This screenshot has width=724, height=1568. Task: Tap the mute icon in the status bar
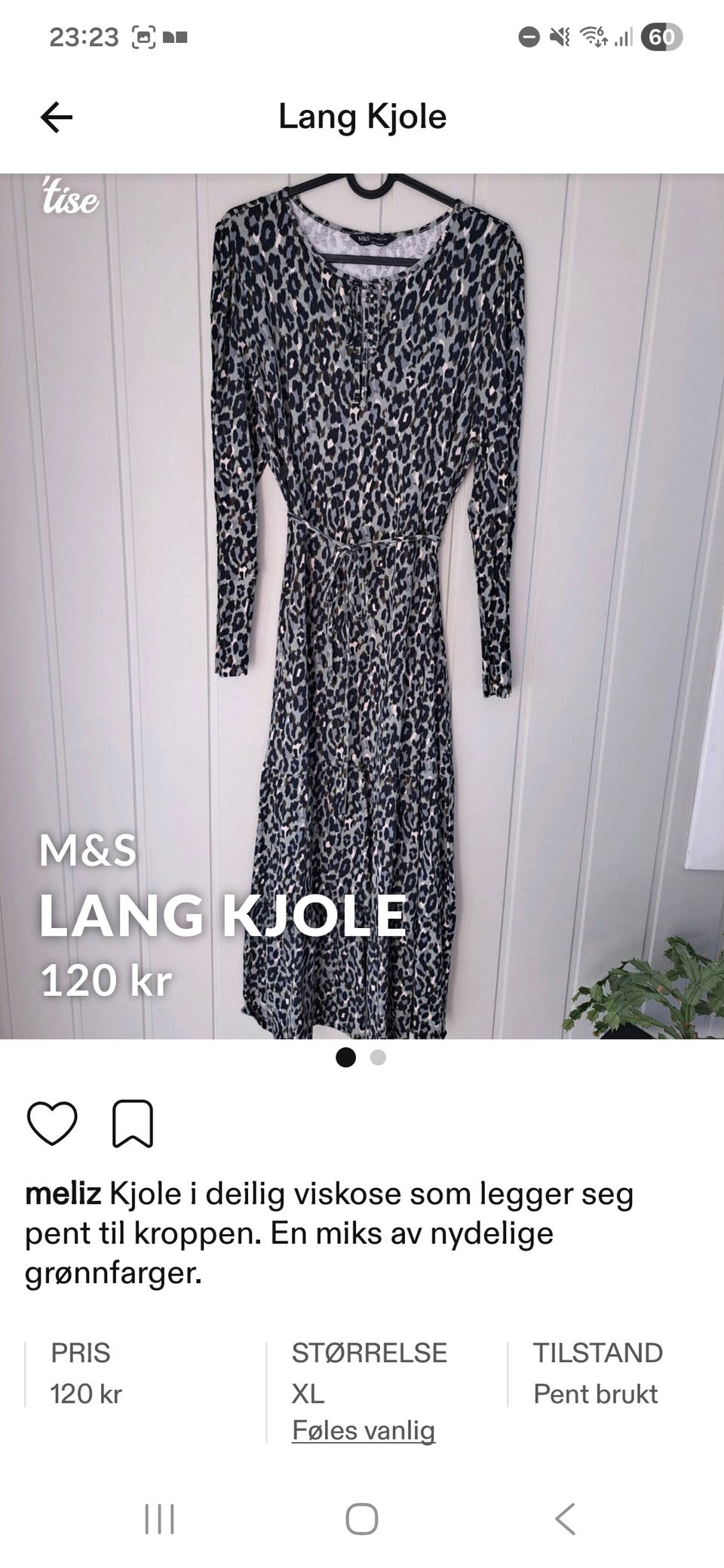pyautogui.click(x=558, y=35)
